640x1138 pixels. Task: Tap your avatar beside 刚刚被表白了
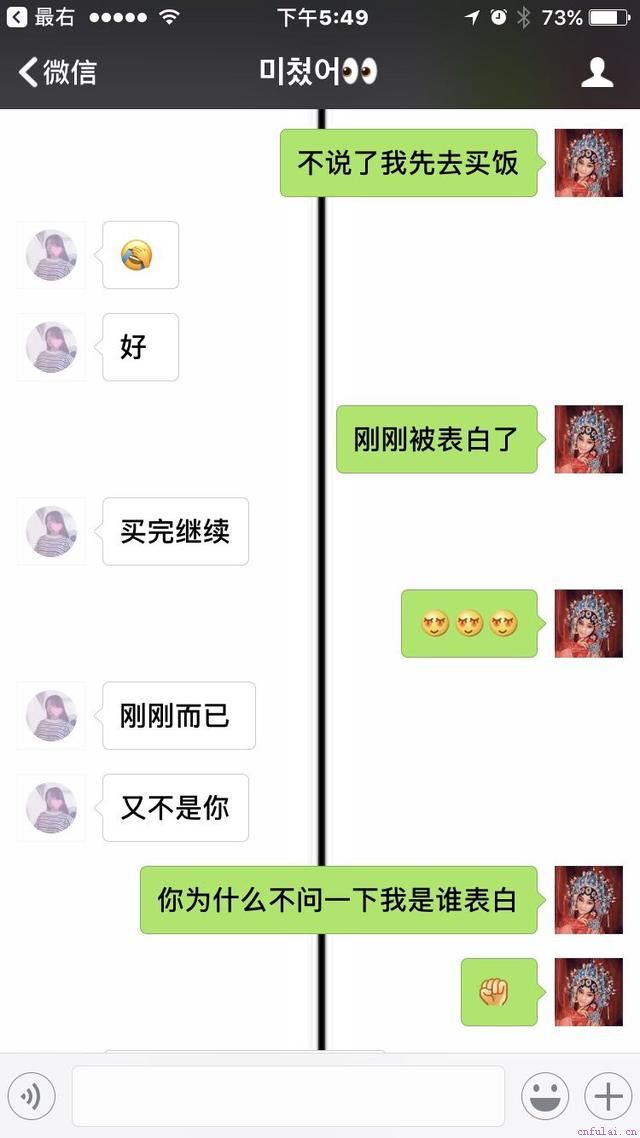[x=589, y=439]
